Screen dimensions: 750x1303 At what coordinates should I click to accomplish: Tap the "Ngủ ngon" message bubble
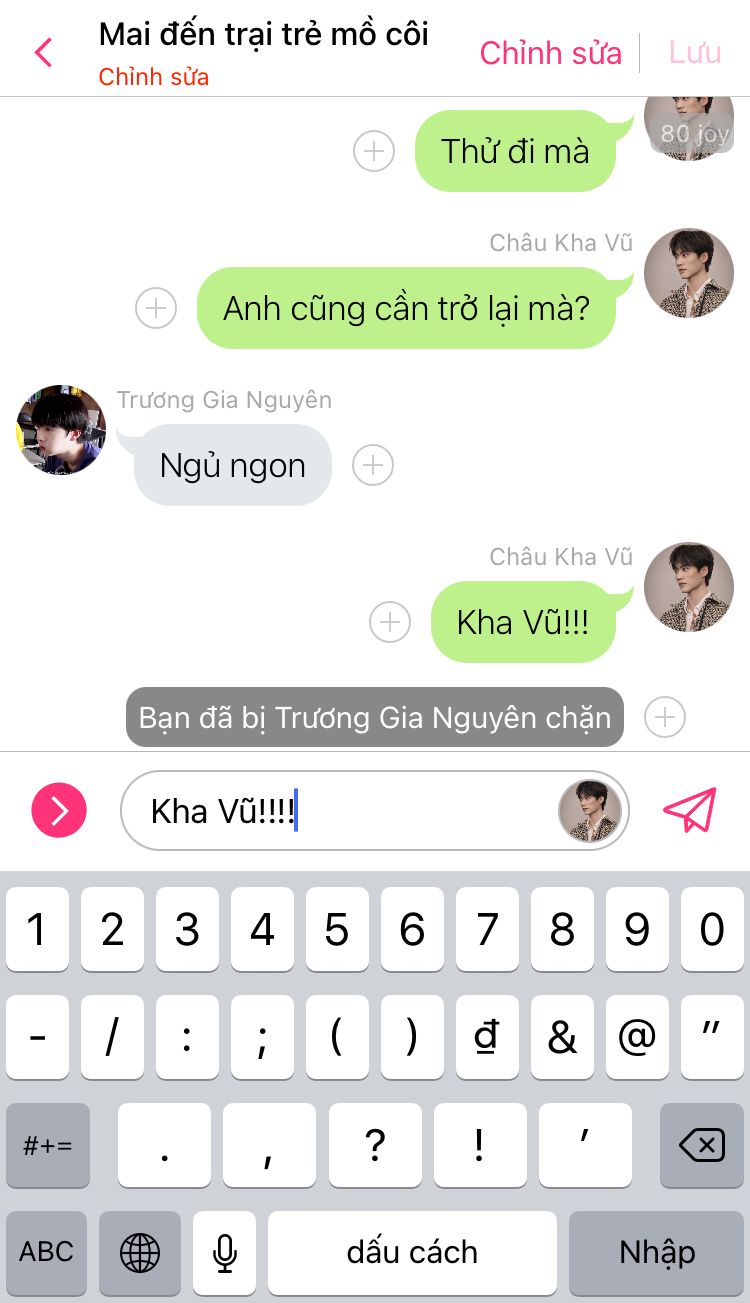tap(232, 466)
